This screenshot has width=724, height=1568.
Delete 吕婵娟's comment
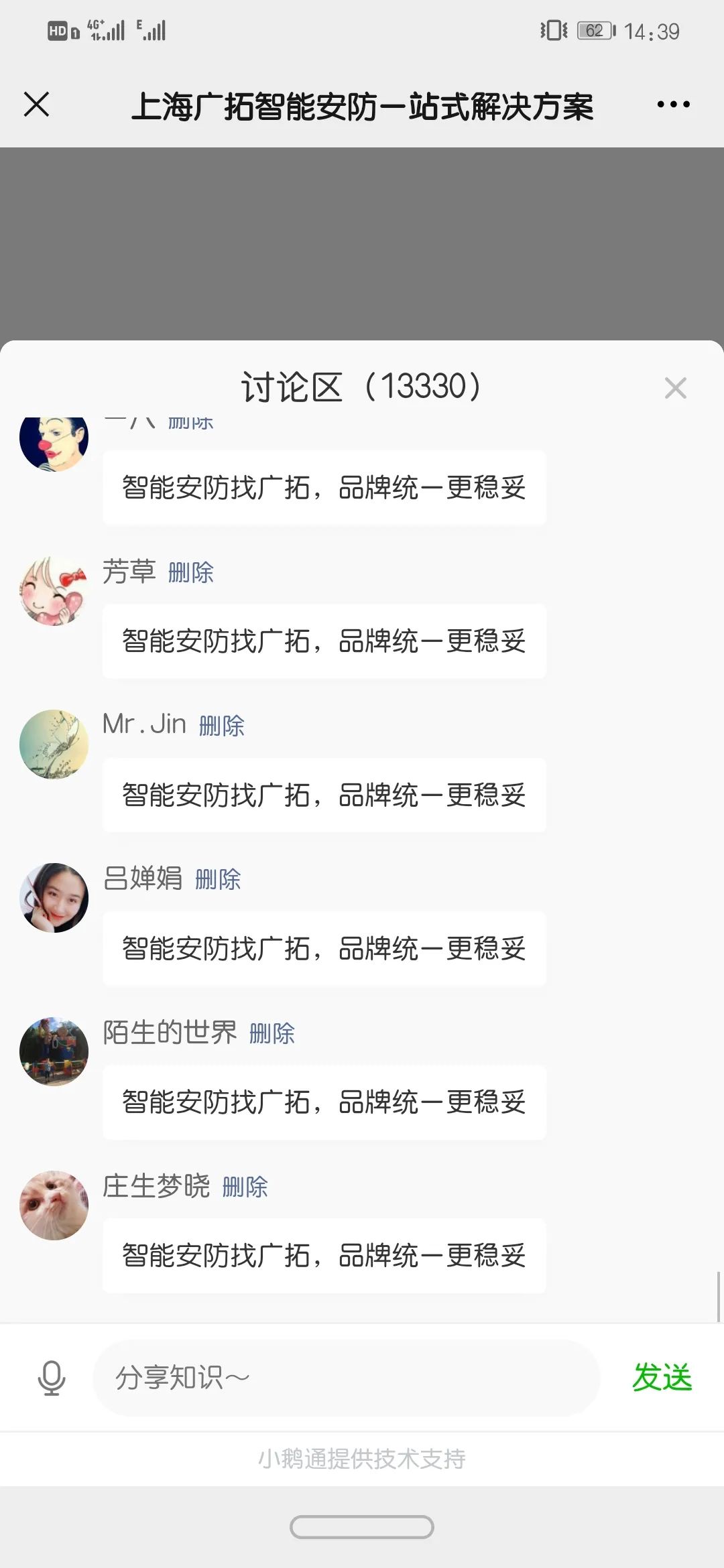click(219, 879)
